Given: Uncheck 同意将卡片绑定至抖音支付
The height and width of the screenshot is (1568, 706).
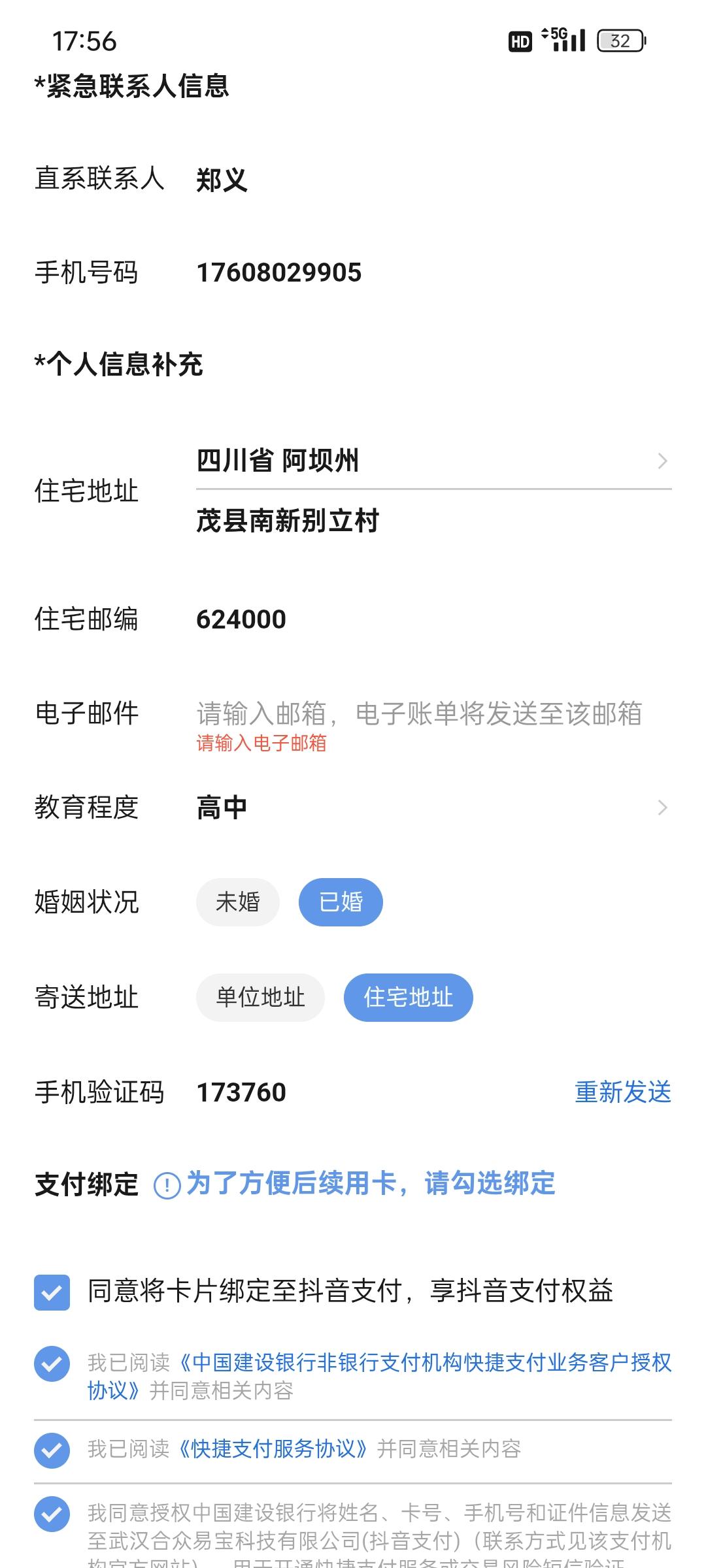Looking at the screenshot, I should (52, 1292).
